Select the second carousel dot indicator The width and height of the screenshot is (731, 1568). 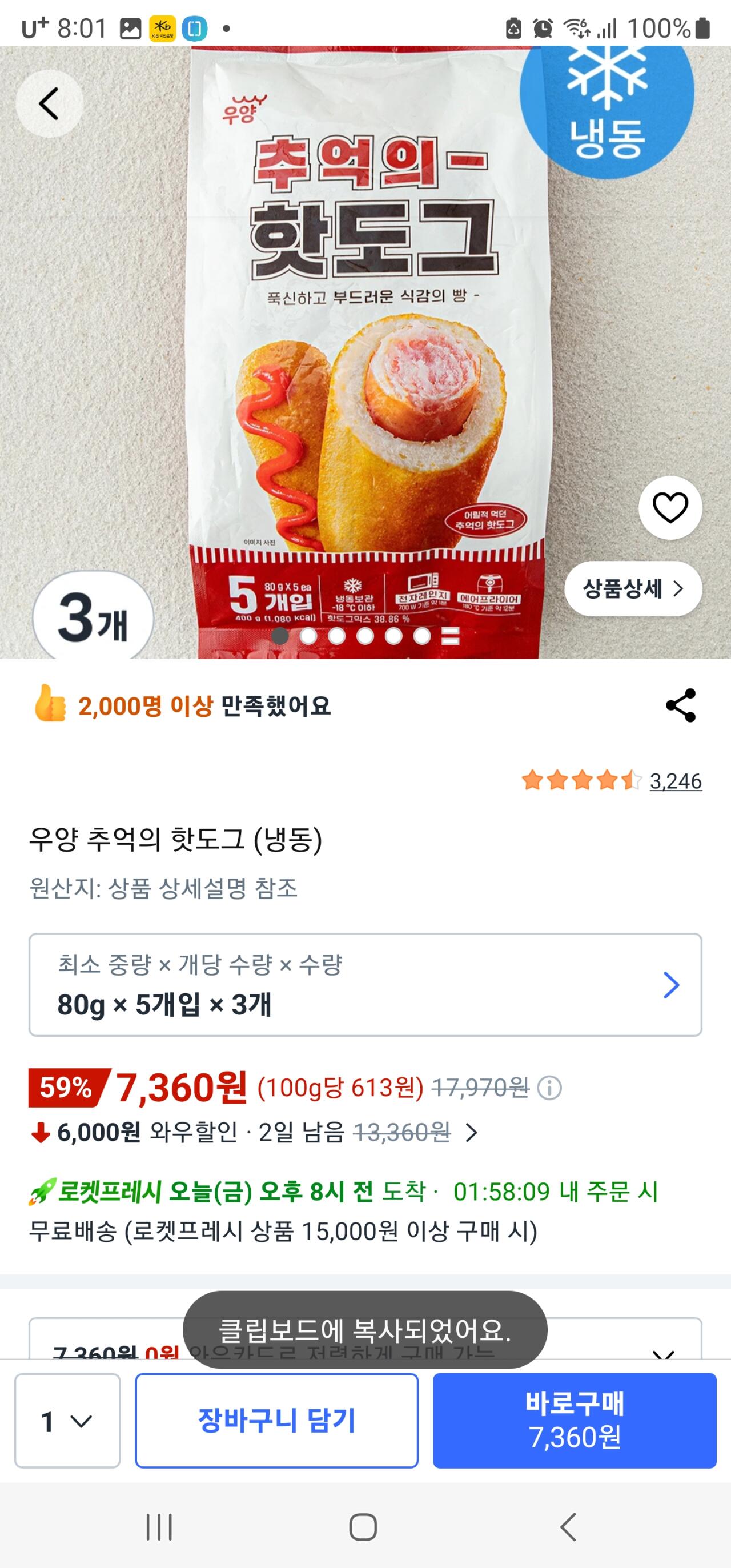point(308,637)
